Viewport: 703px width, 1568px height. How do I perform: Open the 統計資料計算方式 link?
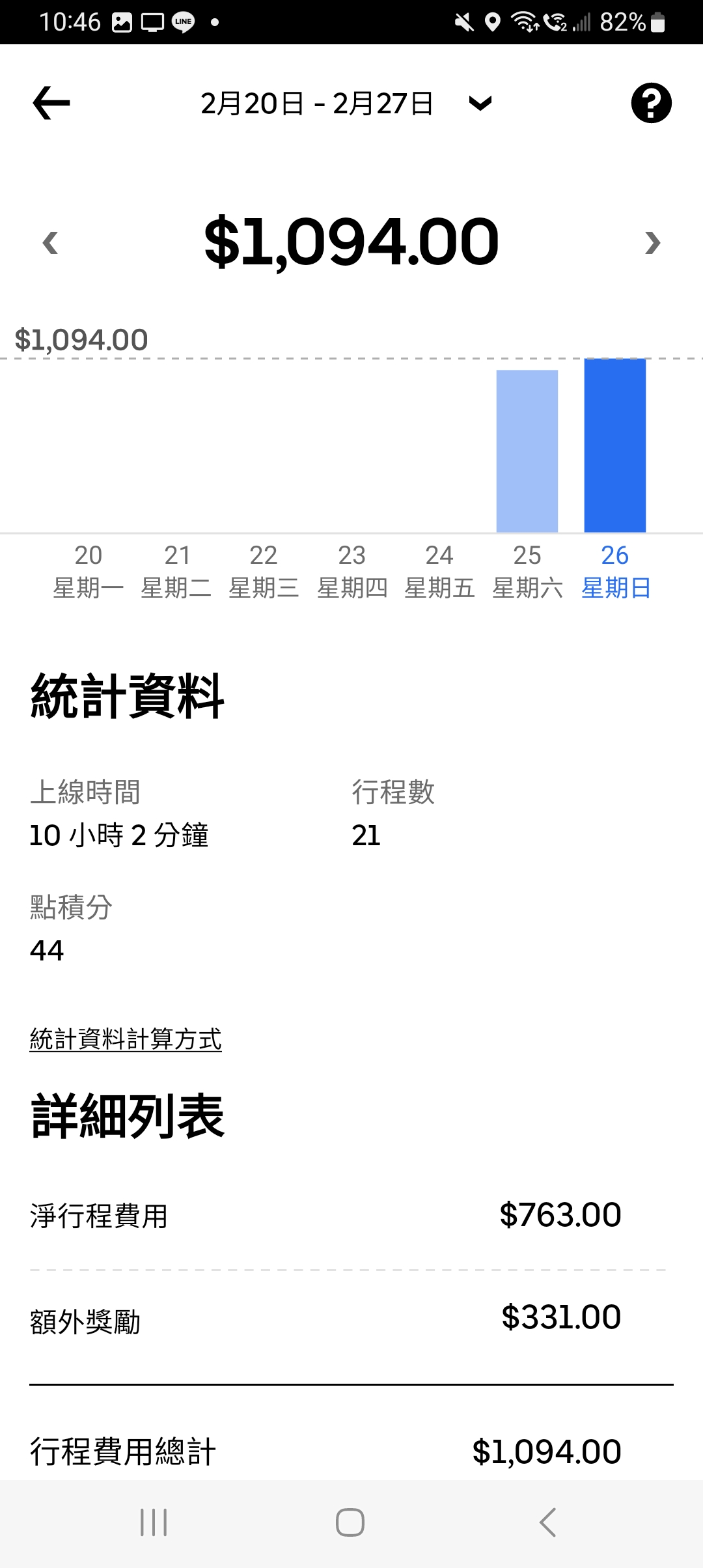point(126,1039)
